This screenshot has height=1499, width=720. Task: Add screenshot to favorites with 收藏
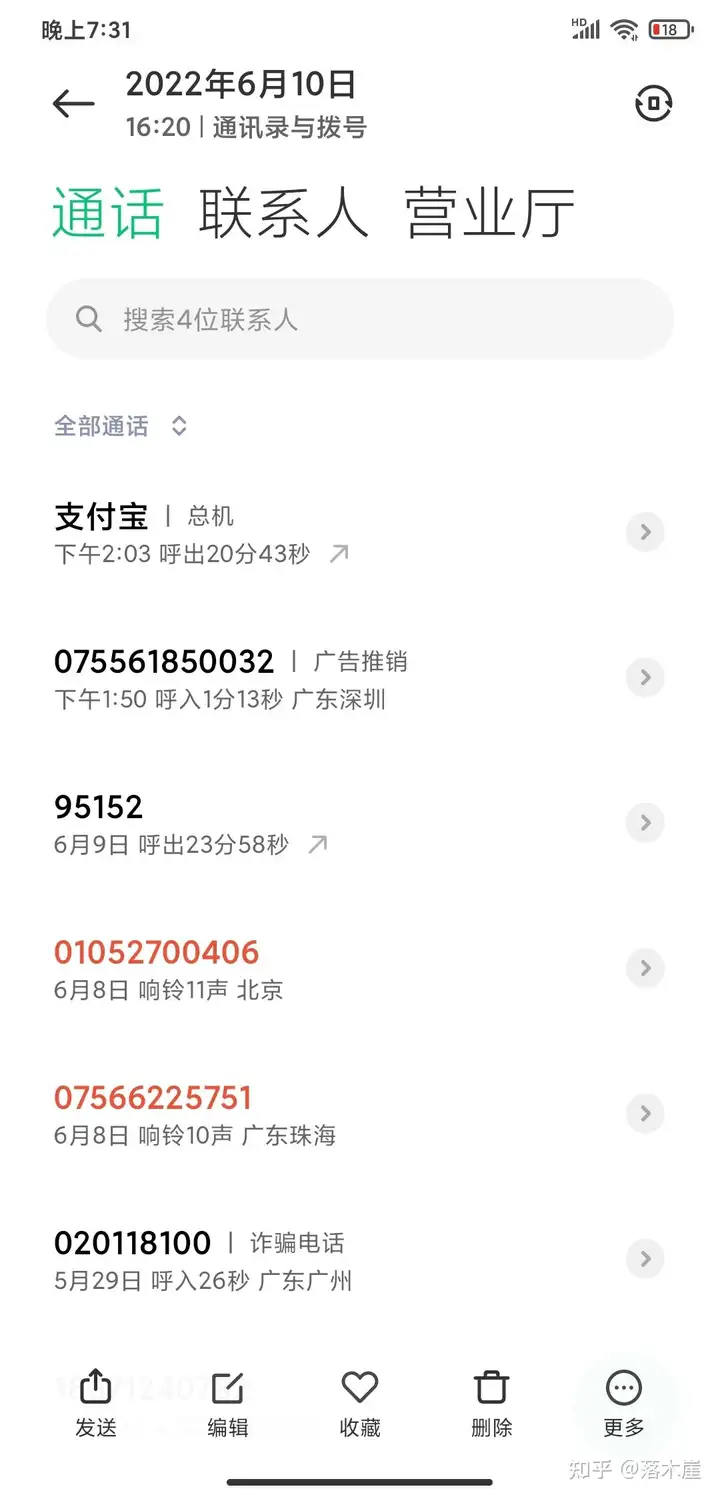360,1404
